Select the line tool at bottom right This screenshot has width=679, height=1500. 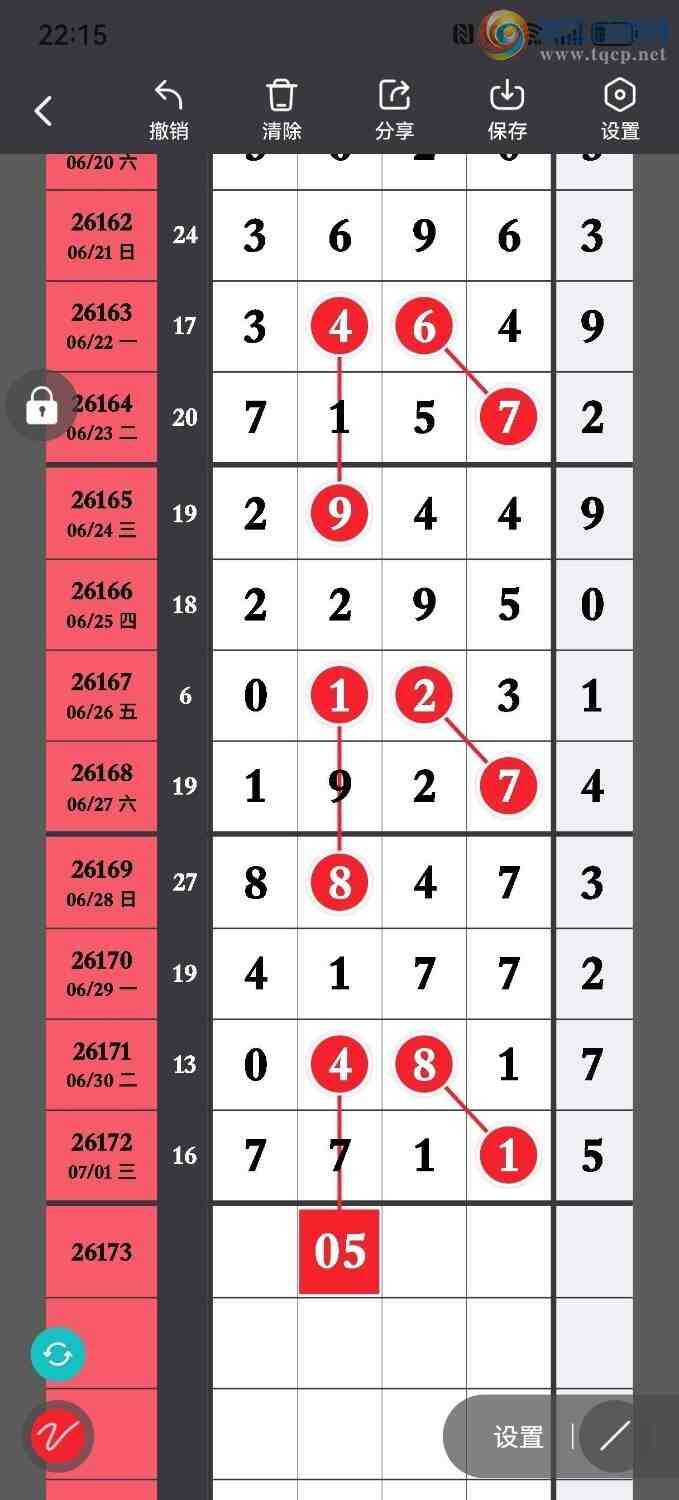pyautogui.click(x=614, y=1437)
